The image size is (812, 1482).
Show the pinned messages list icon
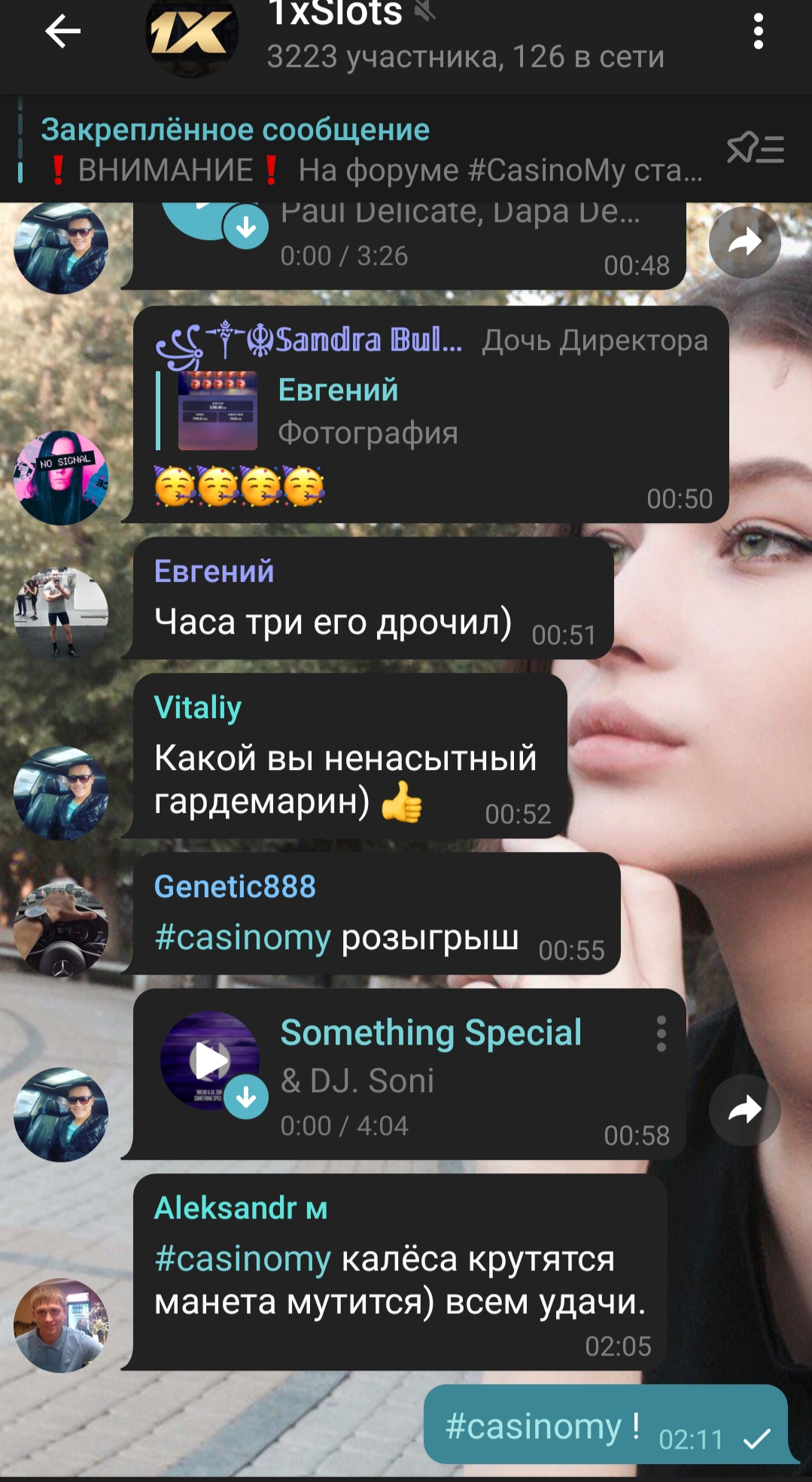(756, 149)
